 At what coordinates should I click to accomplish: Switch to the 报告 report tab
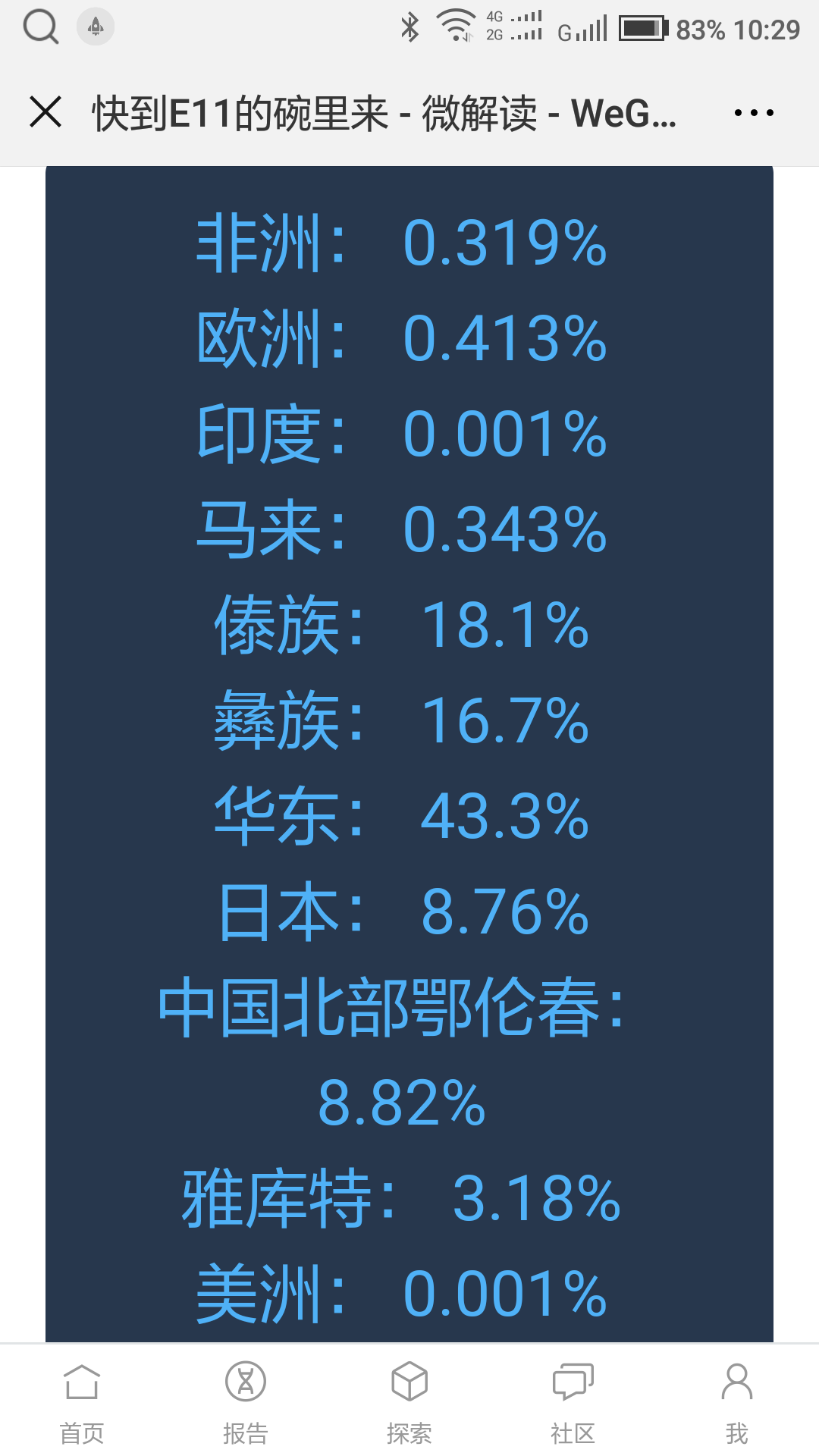coord(246,1403)
